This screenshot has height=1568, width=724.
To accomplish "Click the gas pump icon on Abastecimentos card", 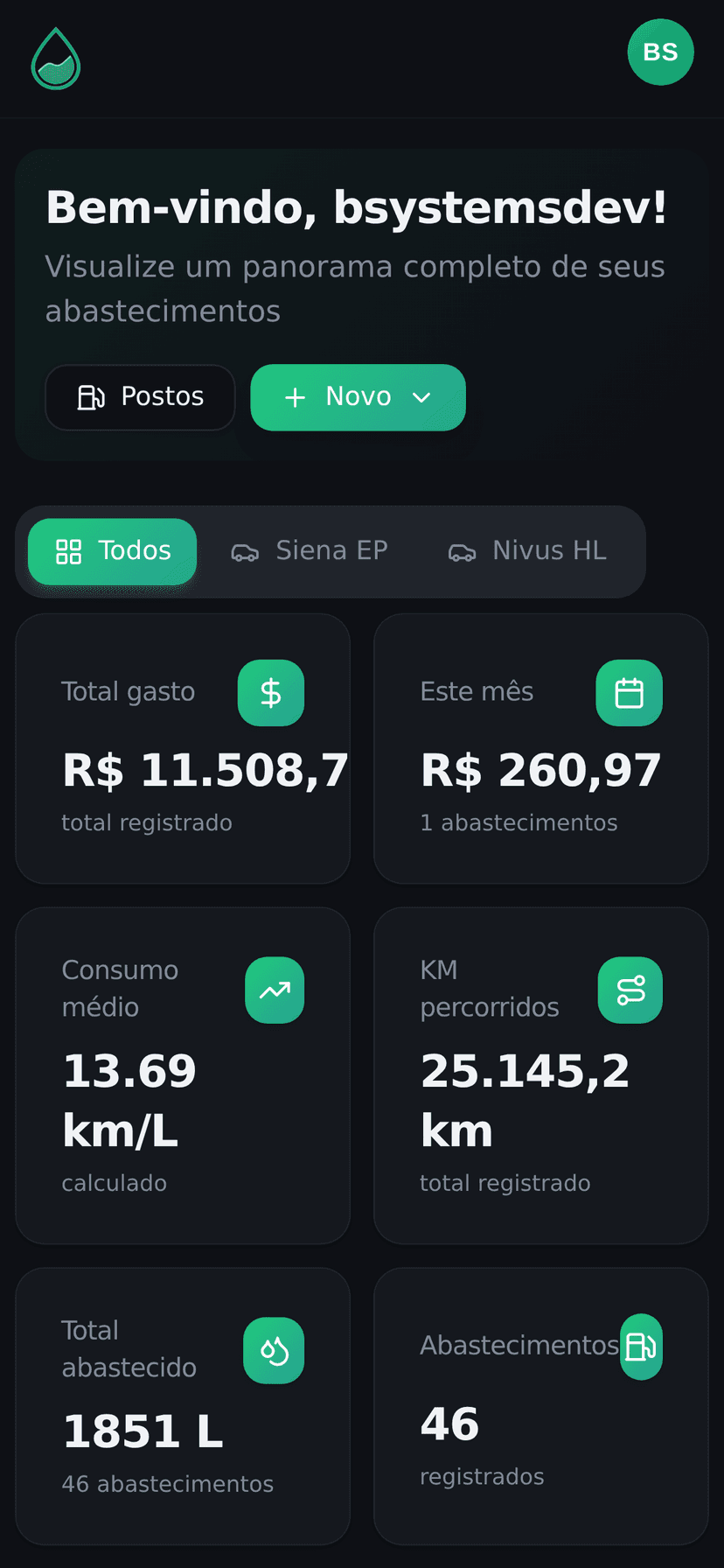I will click(641, 1347).
